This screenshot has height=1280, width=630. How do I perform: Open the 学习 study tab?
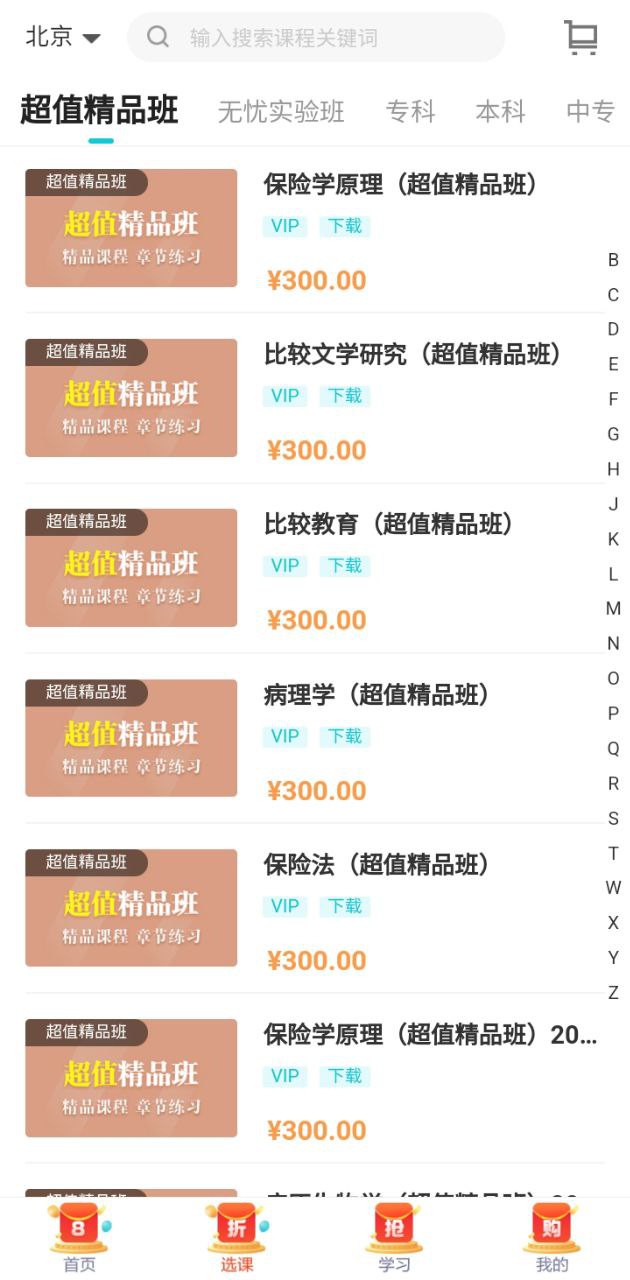394,1238
